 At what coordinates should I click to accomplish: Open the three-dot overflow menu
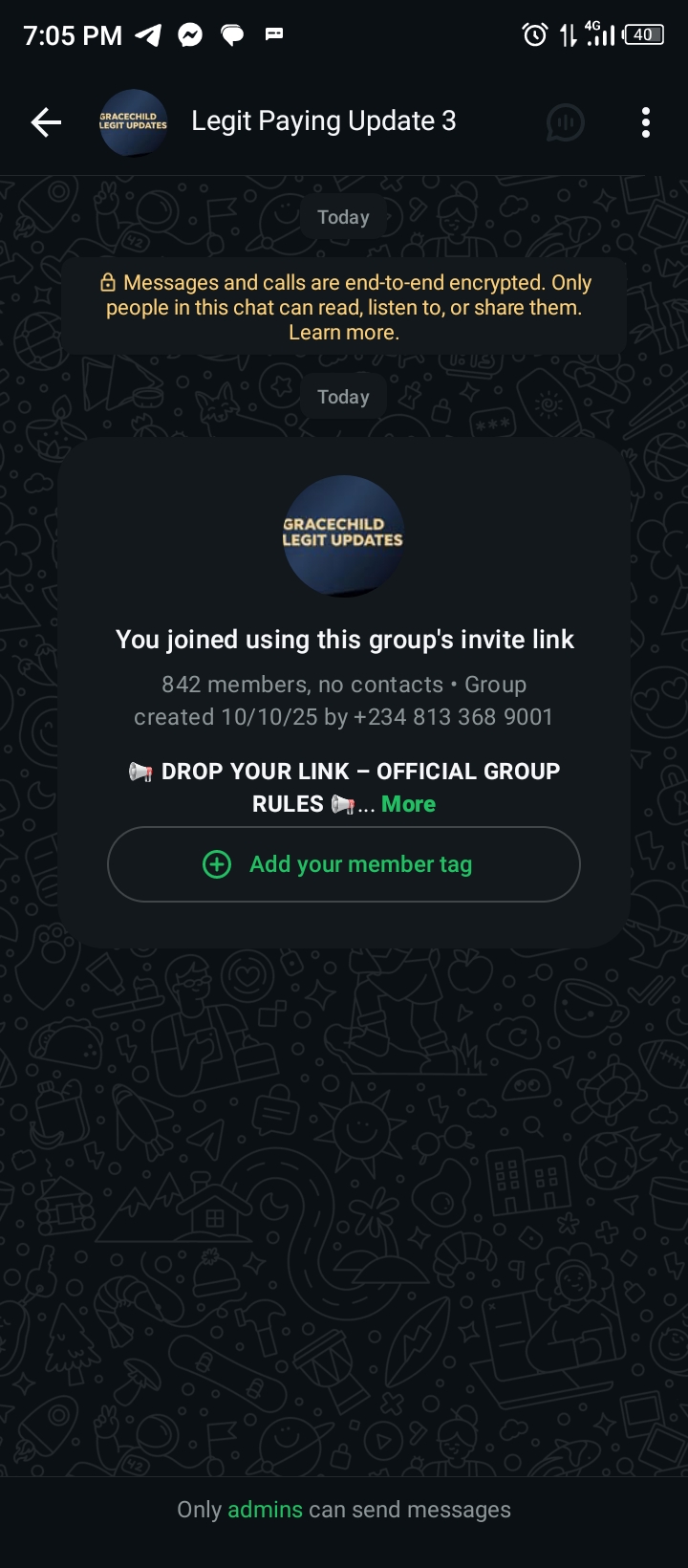click(646, 122)
